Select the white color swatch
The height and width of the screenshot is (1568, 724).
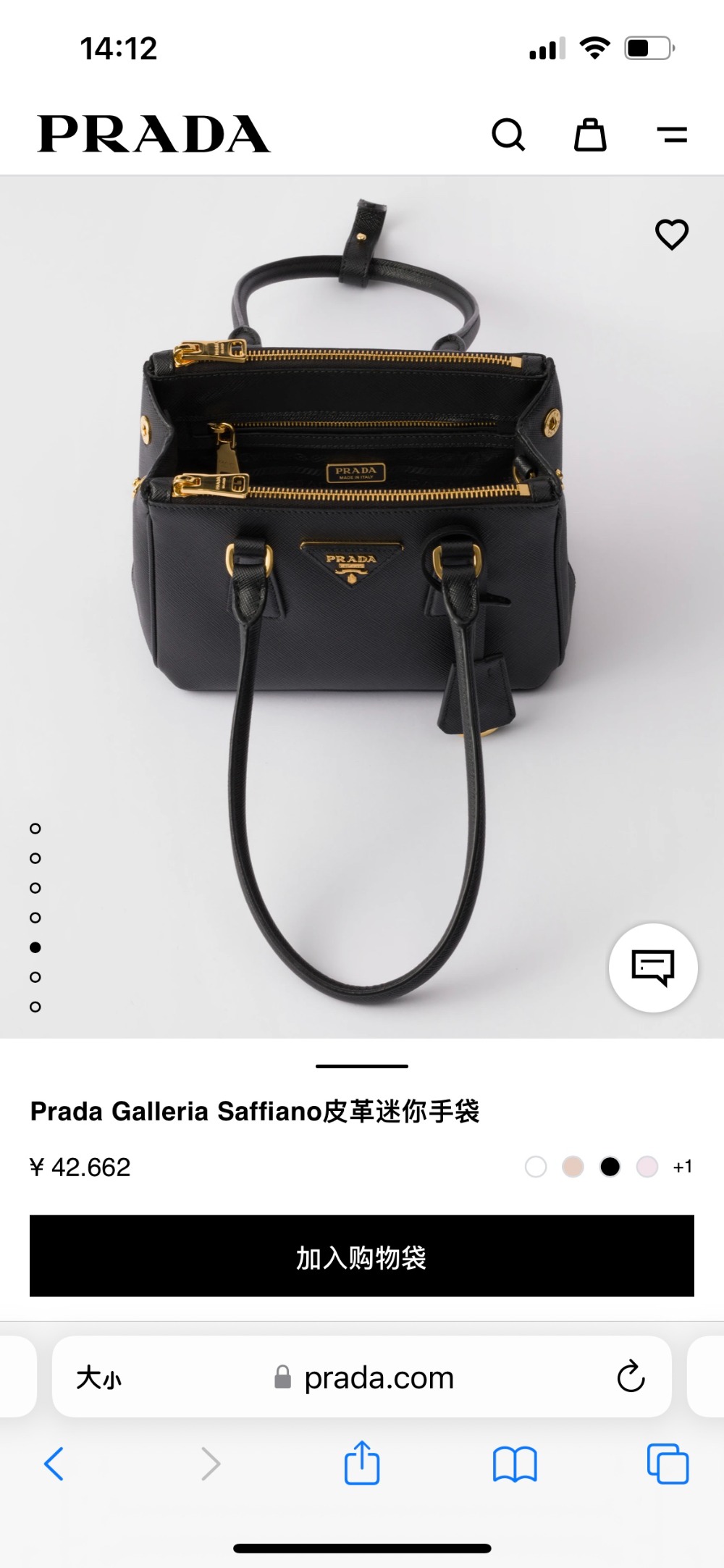(536, 1167)
